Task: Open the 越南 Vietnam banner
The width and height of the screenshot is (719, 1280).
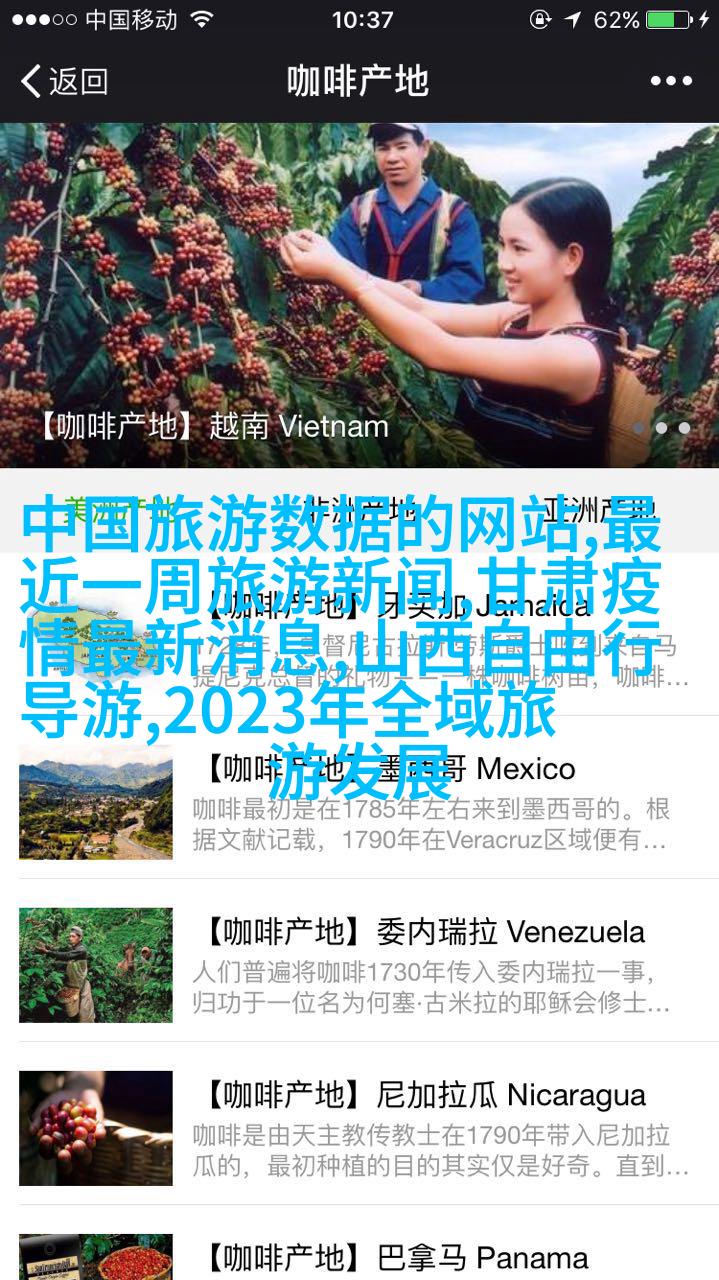Action: (359, 295)
